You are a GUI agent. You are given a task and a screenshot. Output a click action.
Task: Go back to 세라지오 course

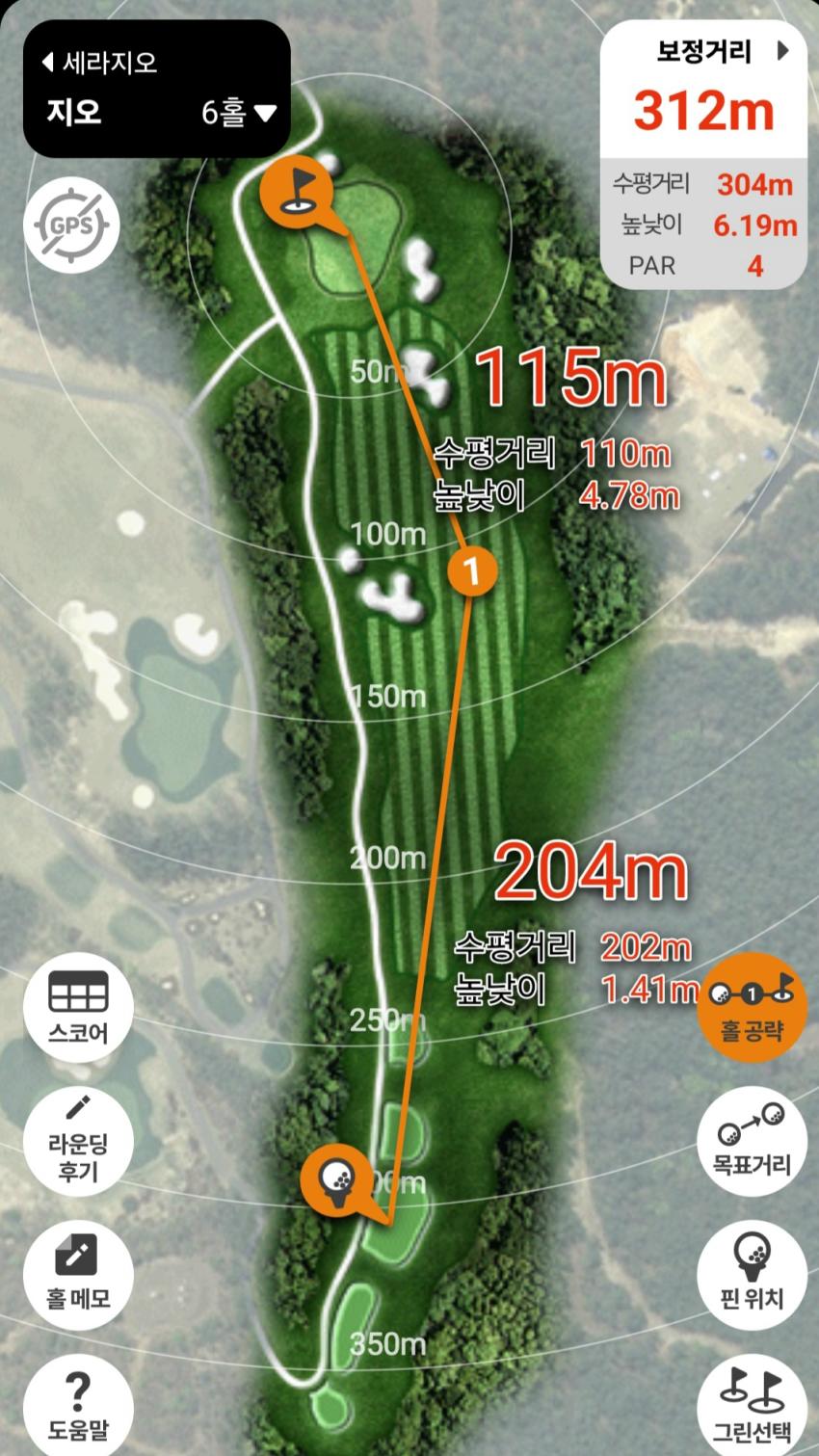(99, 64)
